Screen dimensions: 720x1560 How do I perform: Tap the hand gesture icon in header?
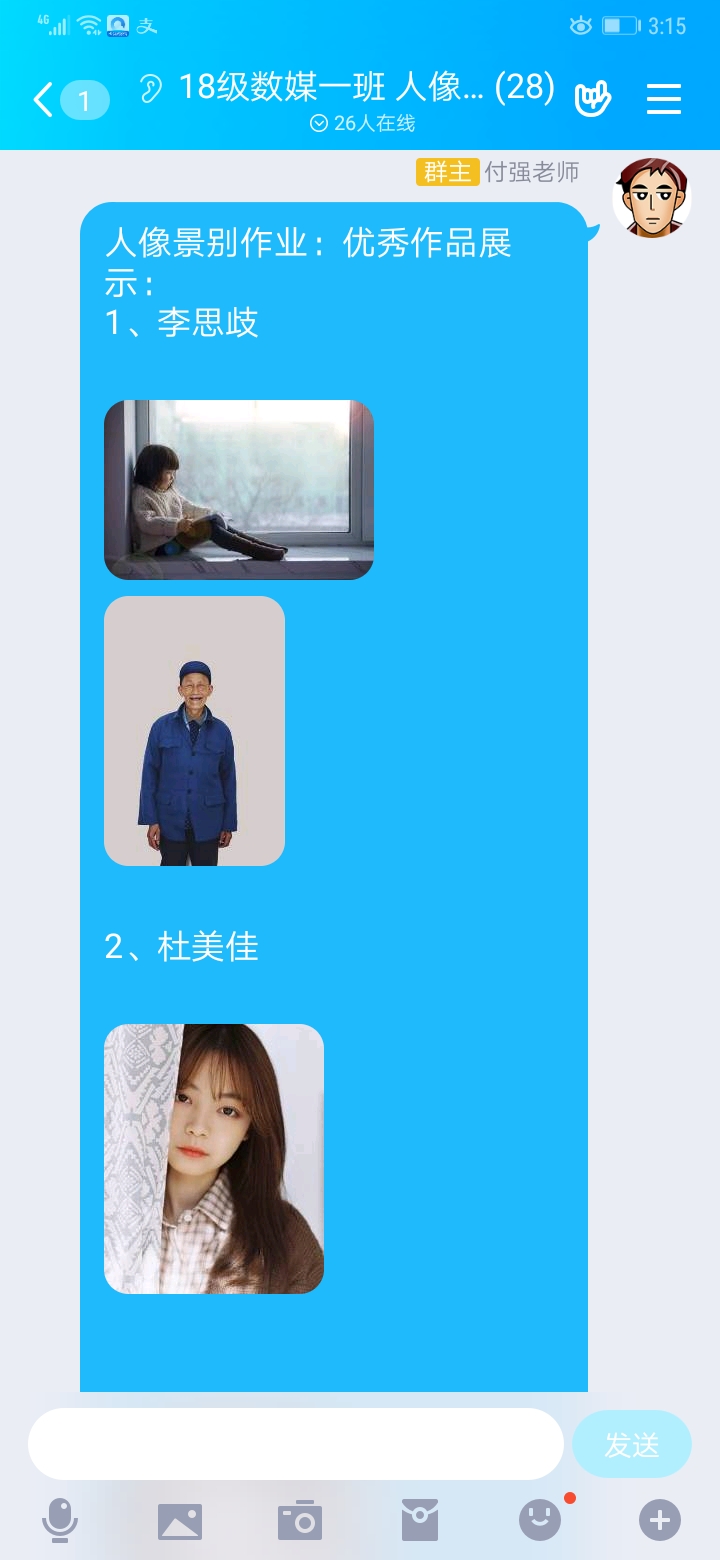592,99
